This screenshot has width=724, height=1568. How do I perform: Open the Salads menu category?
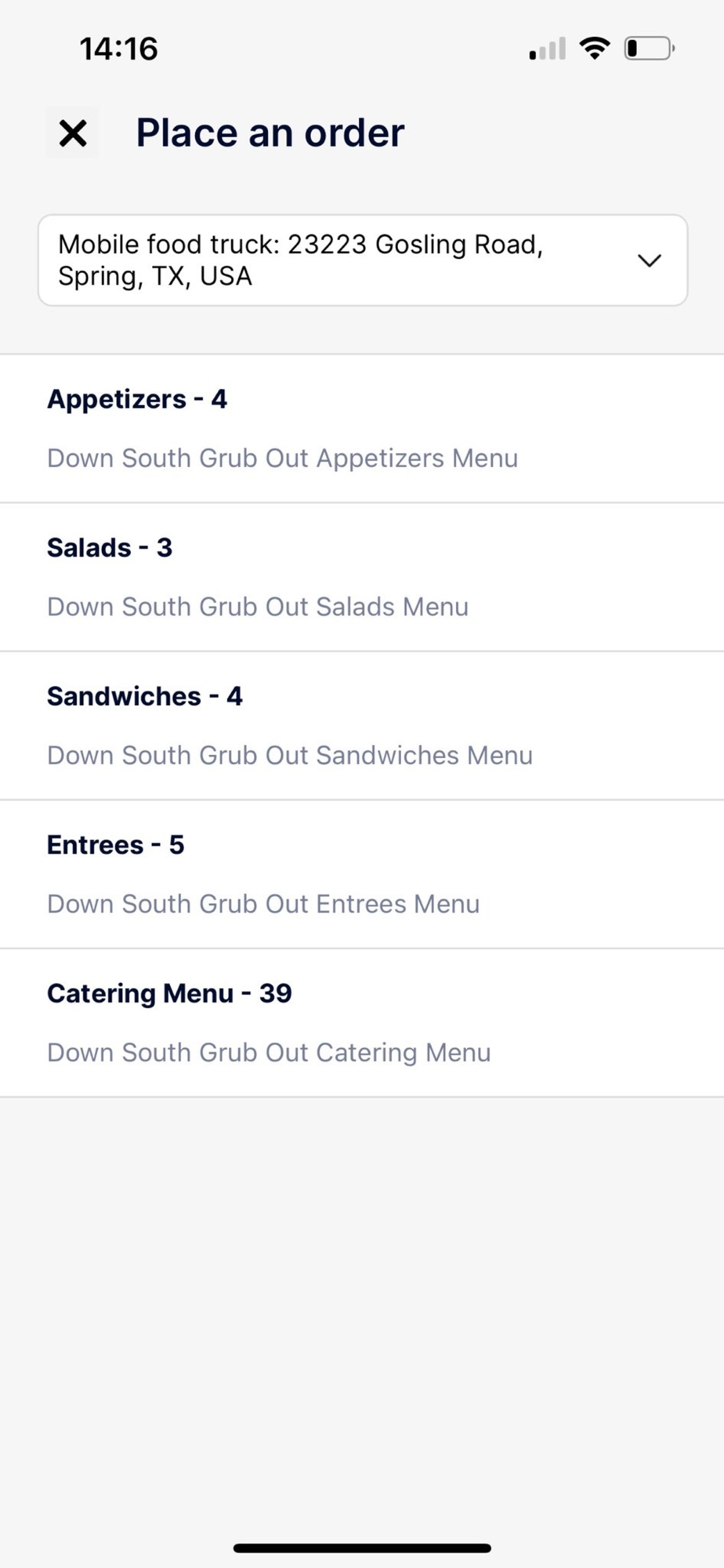[x=362, y=577]
